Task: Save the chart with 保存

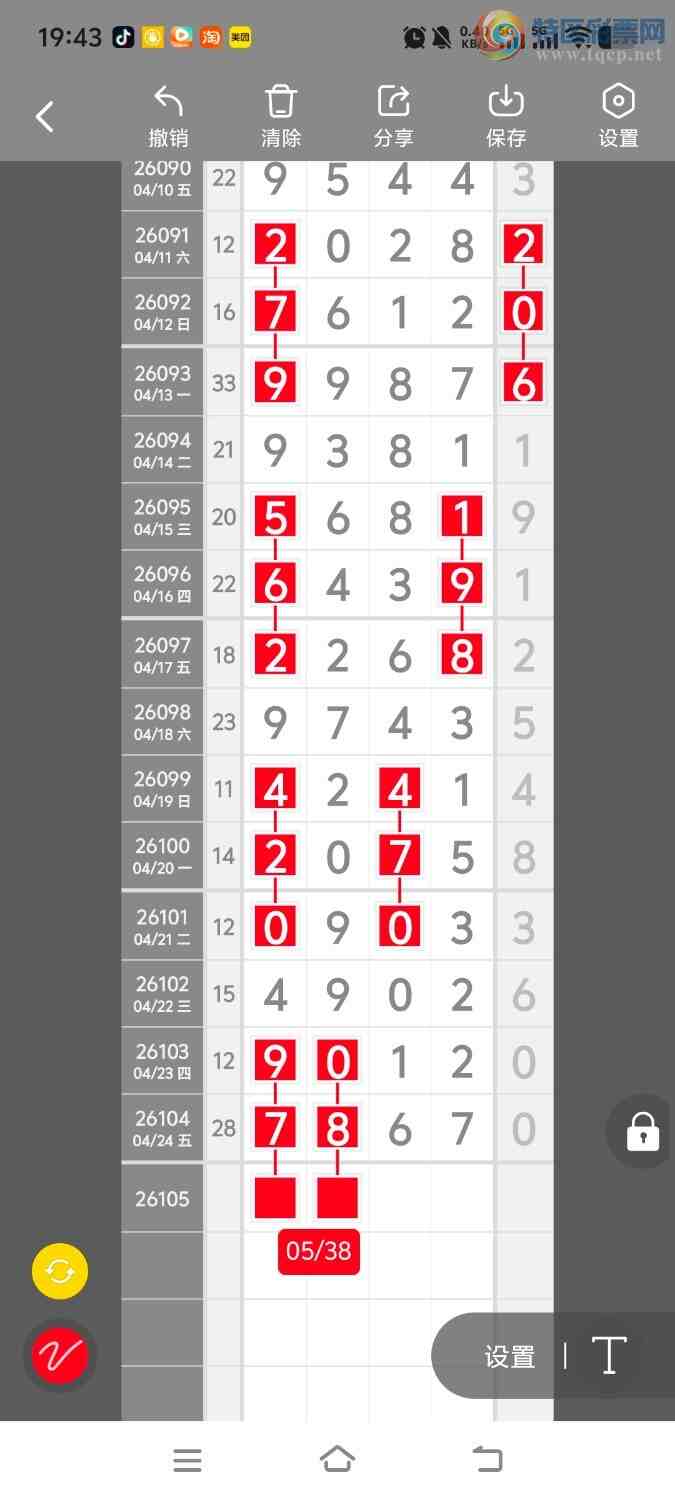Action: coord(506,117)
